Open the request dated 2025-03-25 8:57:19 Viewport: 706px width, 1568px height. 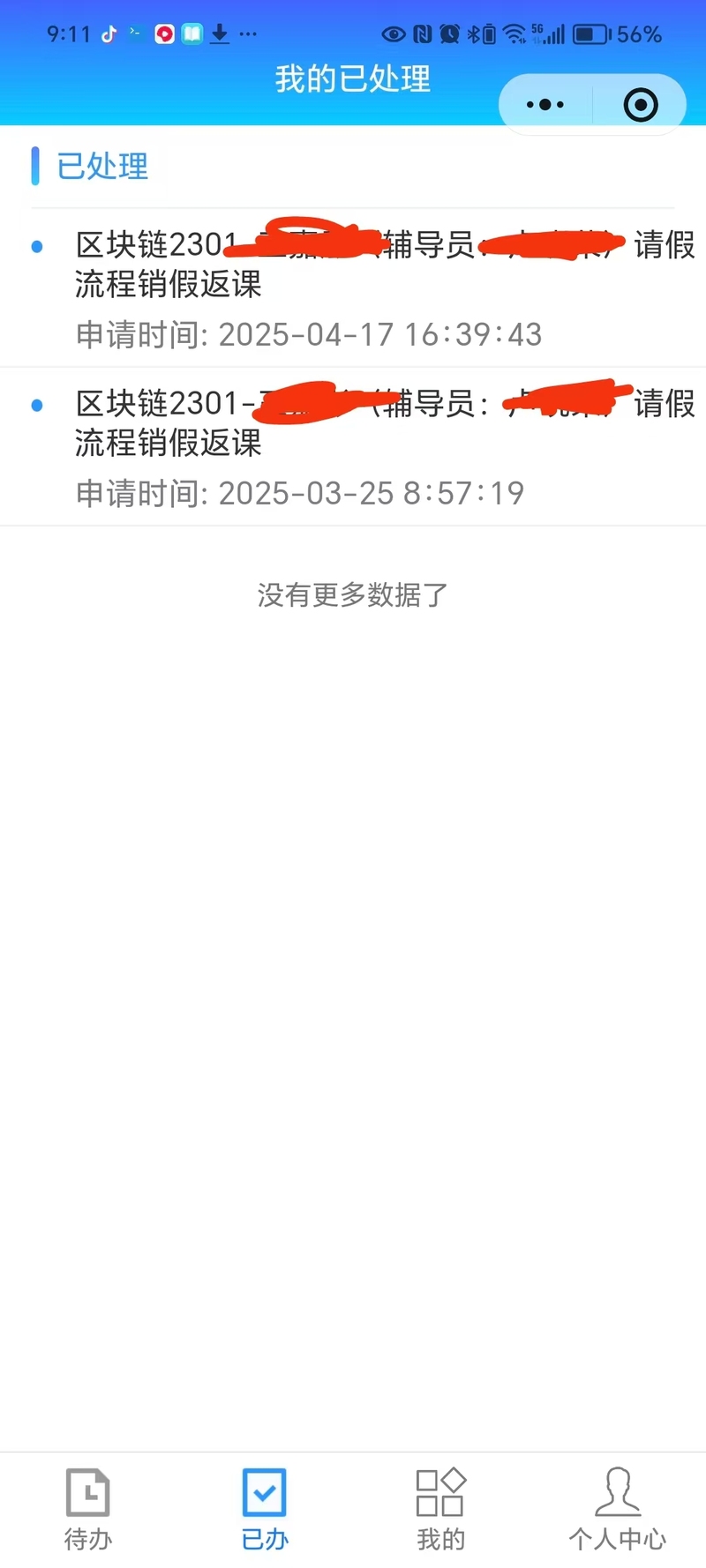353,447
